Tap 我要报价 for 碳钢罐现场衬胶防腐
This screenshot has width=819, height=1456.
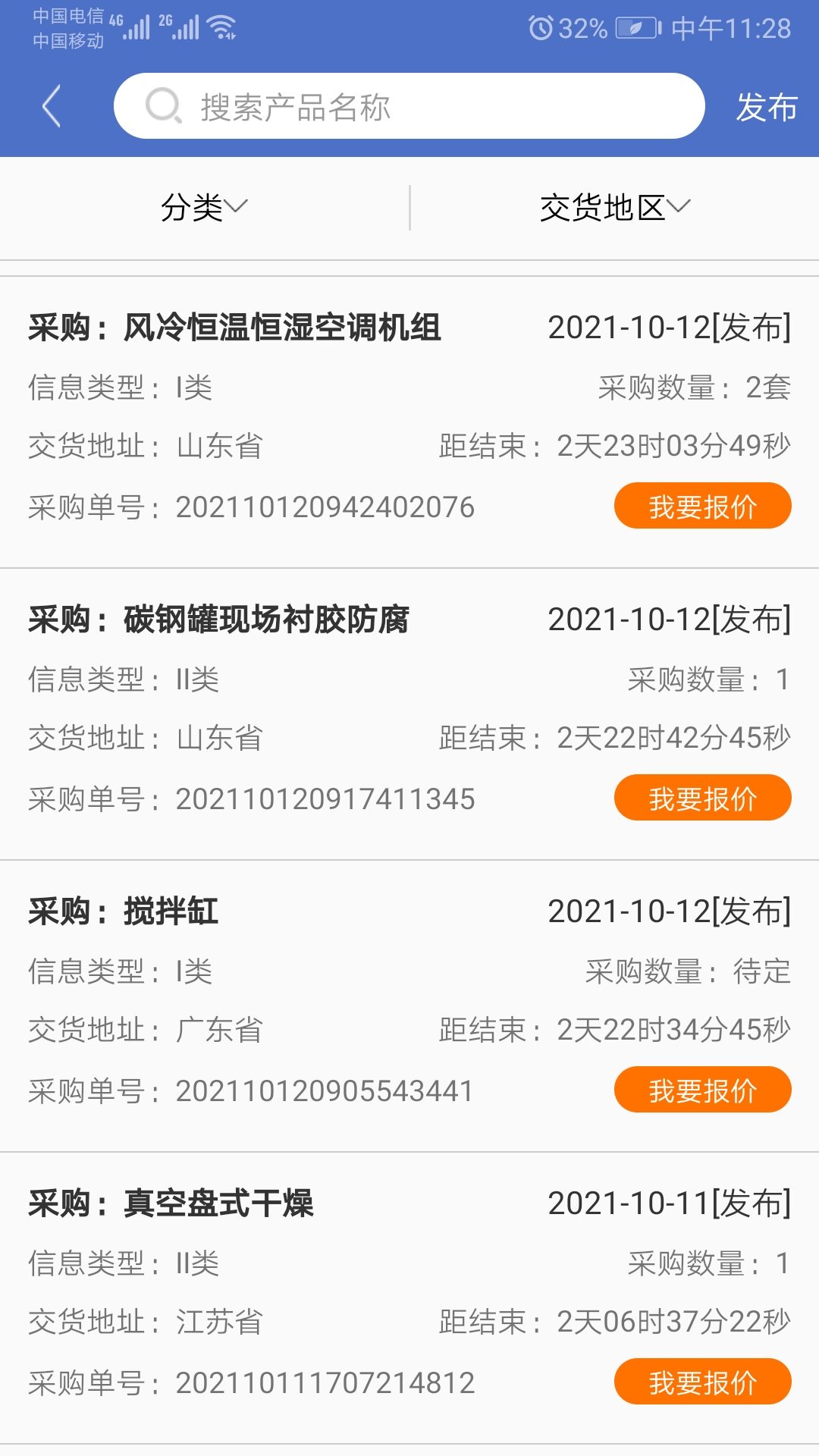(702, 798)
